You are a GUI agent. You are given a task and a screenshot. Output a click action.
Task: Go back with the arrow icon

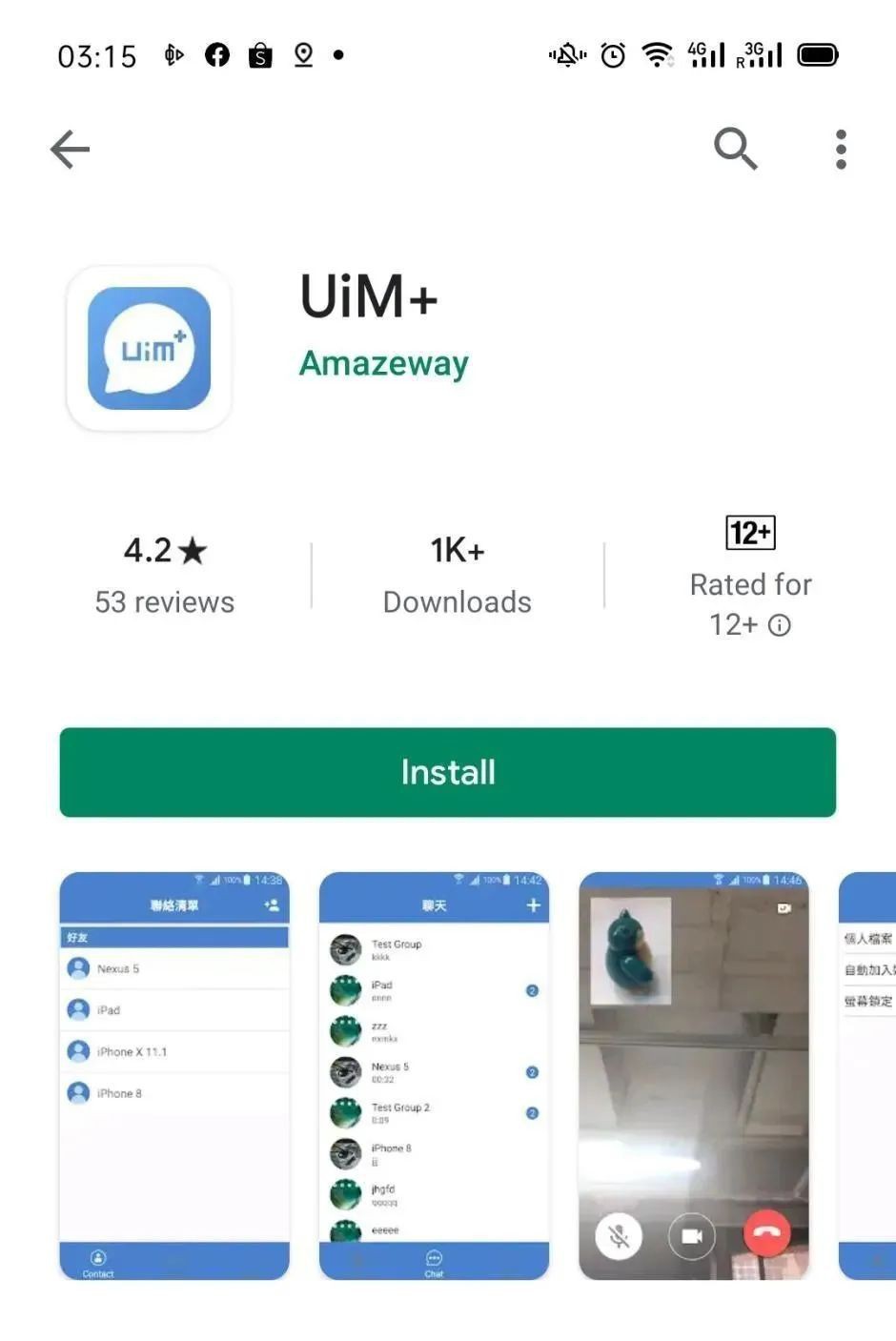click(70, 150)
